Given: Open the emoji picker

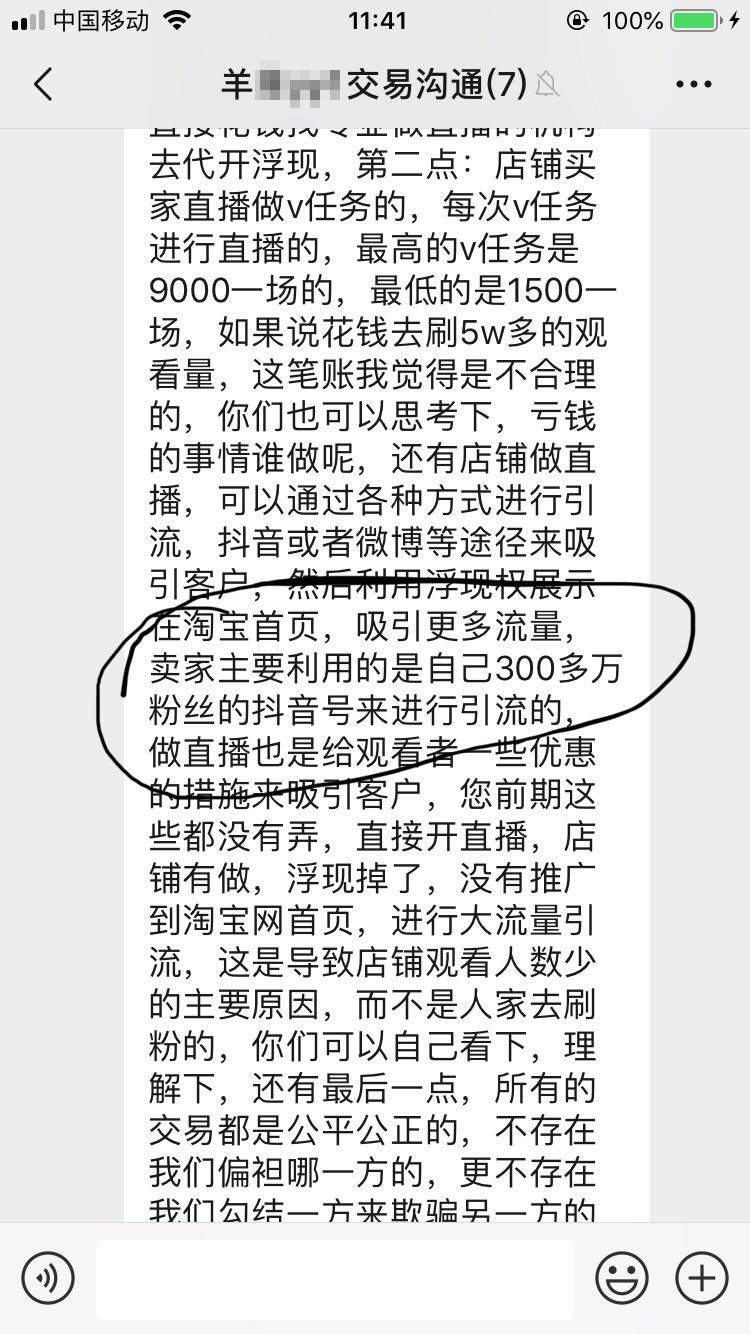Looking at the screenshot, I should pyautogui.click(x=621, y=1278).
